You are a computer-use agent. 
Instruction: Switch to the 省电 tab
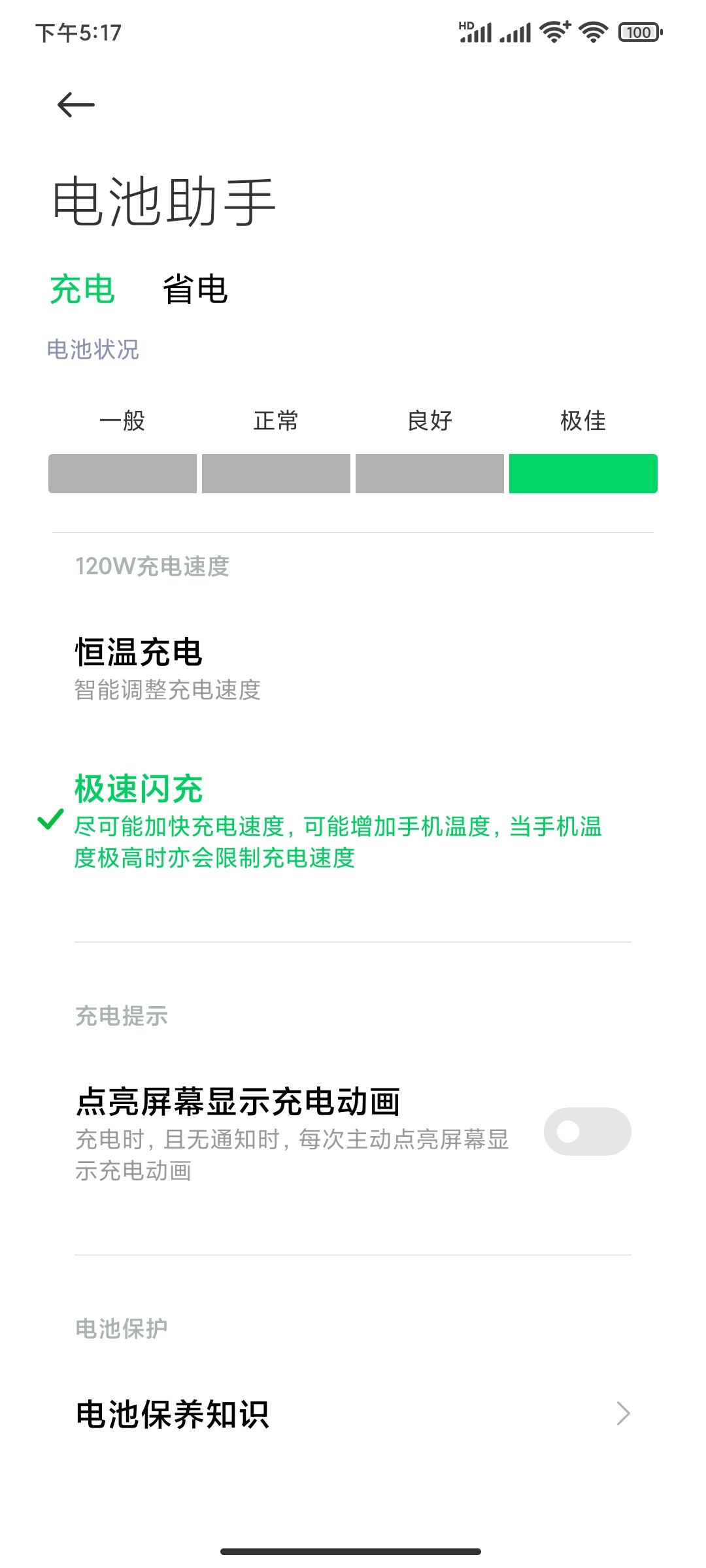(195, 289)
